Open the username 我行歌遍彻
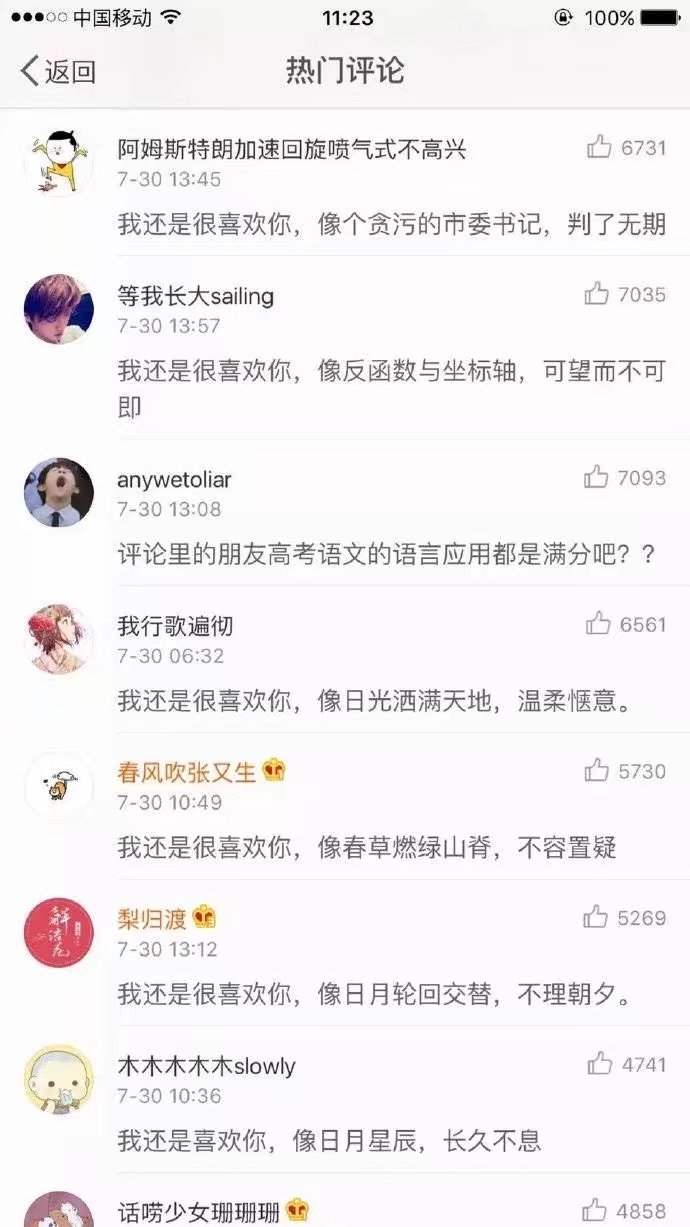This screenshot has height=1227, width=690. pyautogui.click(x=175, y=626)
